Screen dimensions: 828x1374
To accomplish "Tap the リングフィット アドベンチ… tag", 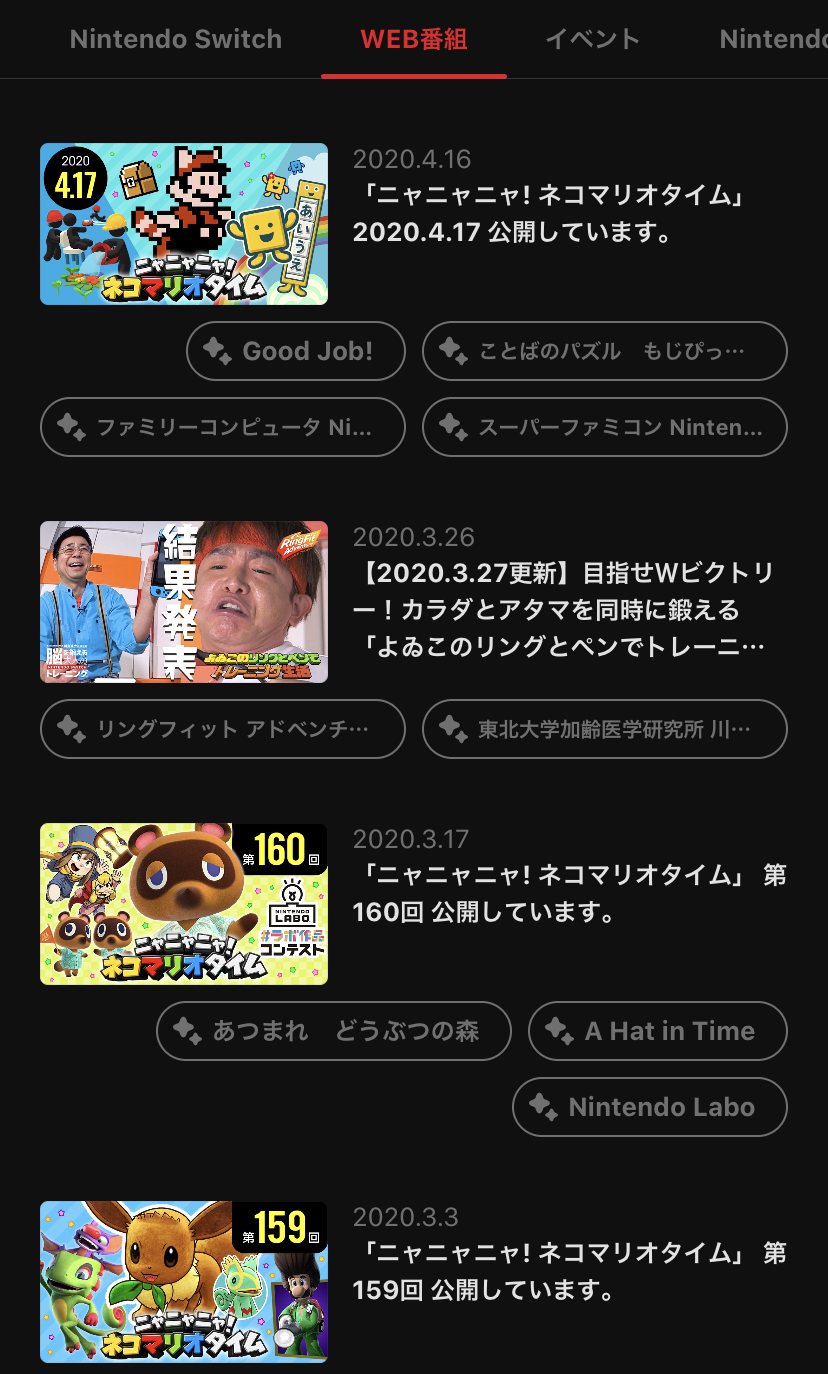I will click(x=223, y=729).
